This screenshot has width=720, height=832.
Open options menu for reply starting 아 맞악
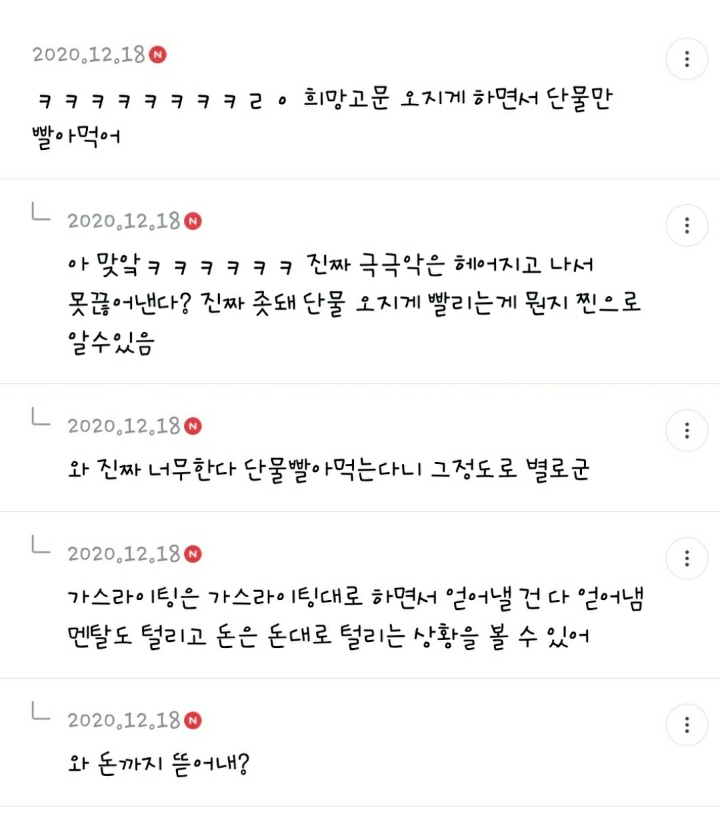687,225
